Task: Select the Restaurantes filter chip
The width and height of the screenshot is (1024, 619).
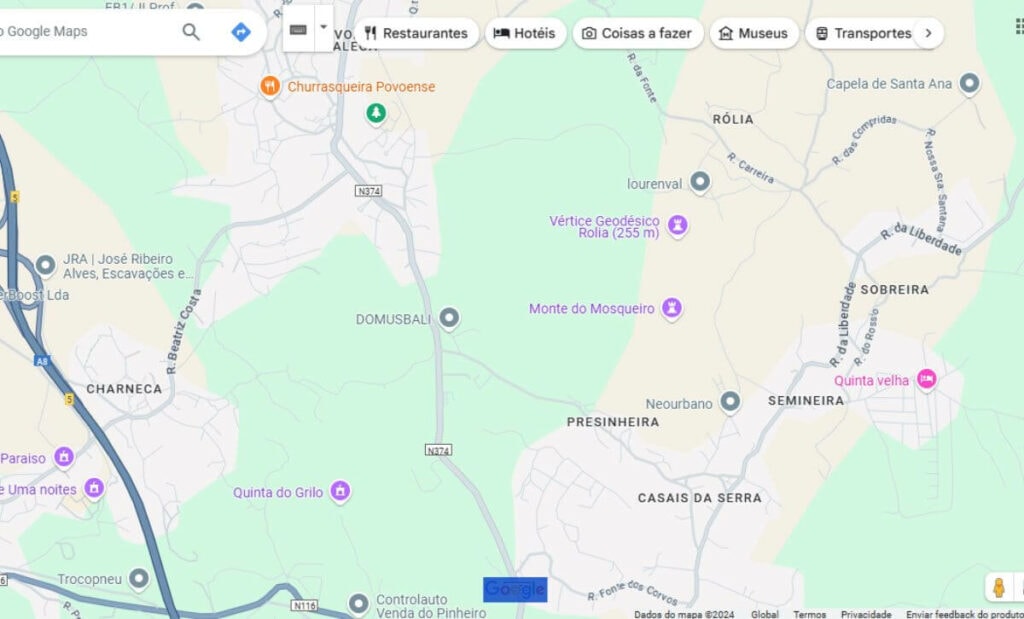Action: pyautogui.click(x=416, y=33)
